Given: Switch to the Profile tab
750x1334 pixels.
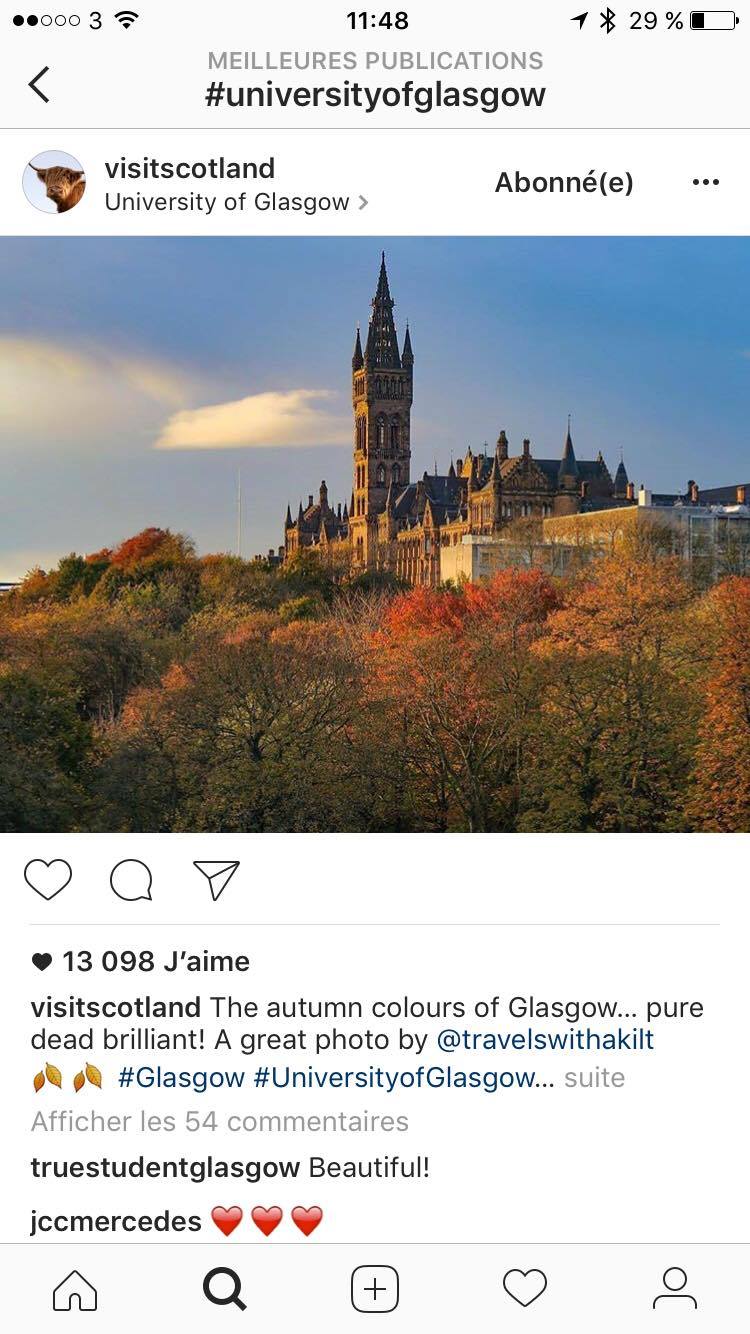Looking at the screenshot, I should (675, 1289).
